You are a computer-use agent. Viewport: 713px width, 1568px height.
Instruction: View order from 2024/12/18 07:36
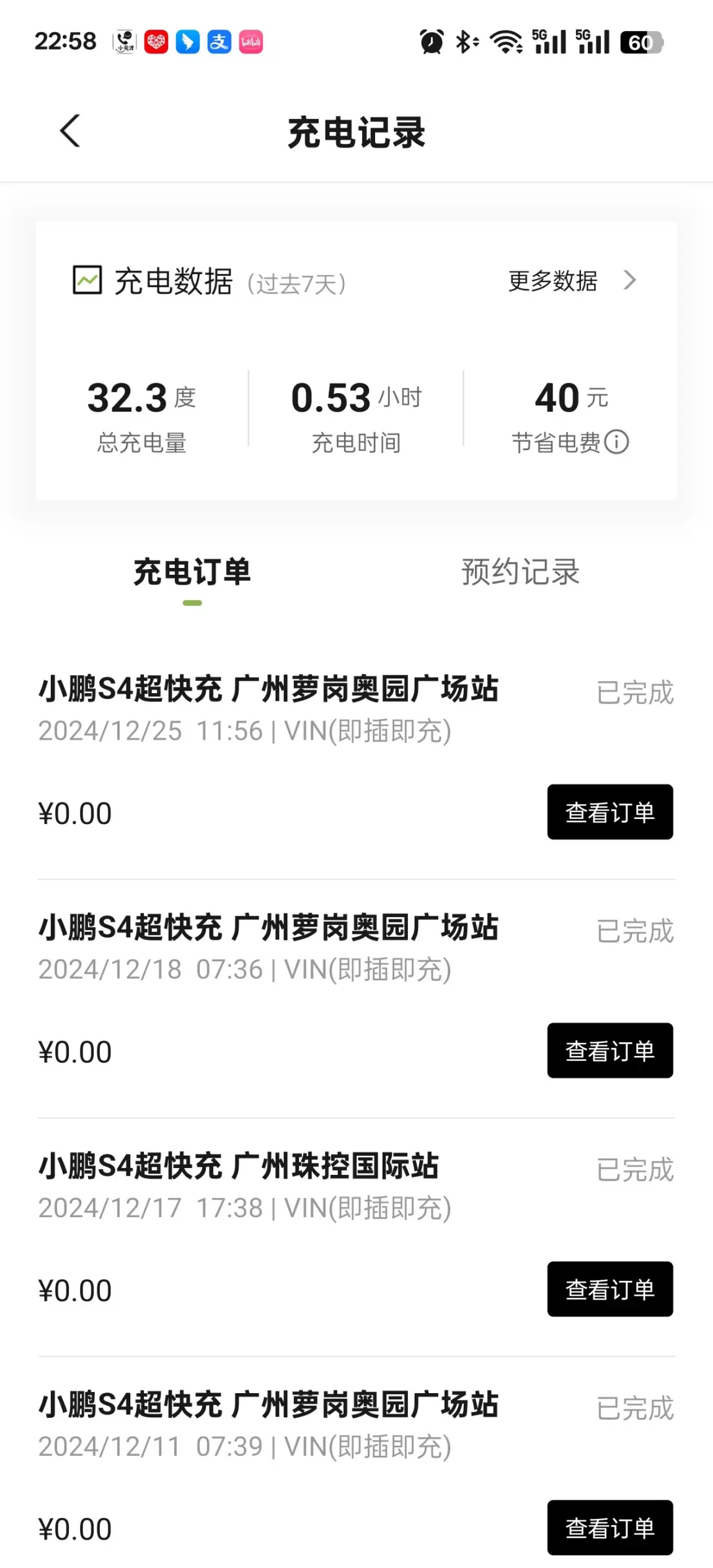coord(610,1050)
